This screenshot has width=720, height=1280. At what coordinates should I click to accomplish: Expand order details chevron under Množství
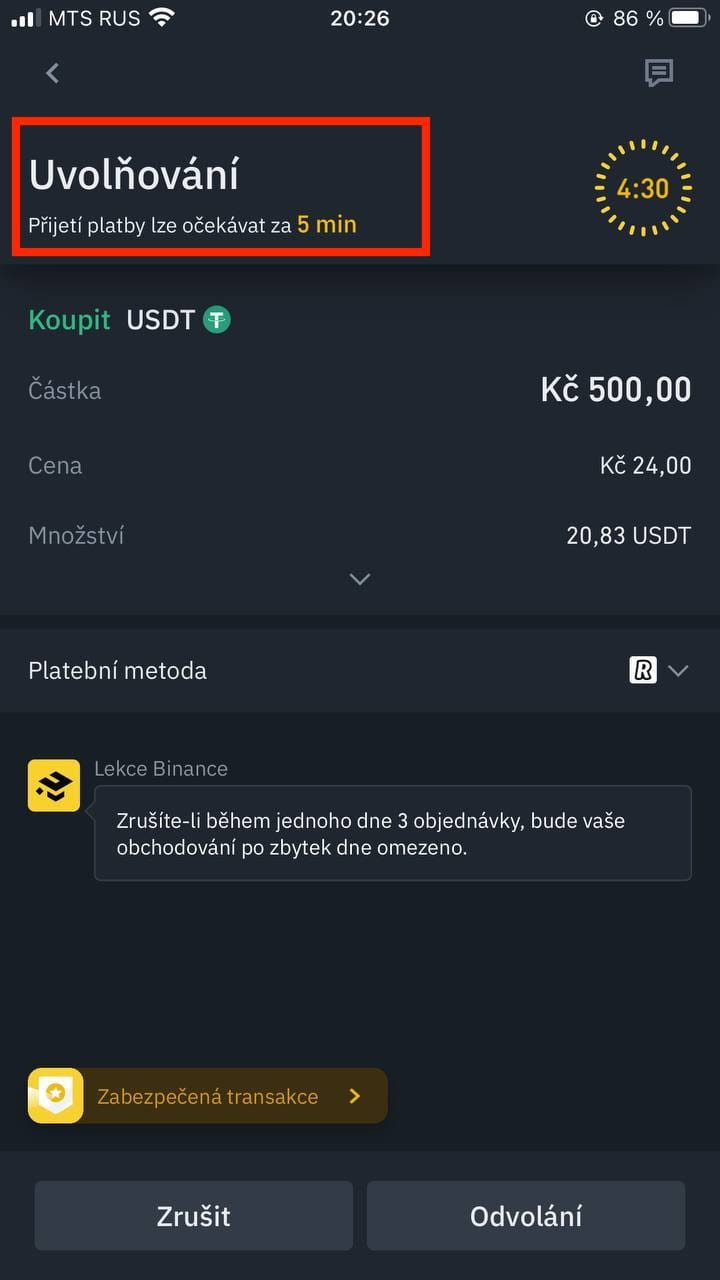360,579
